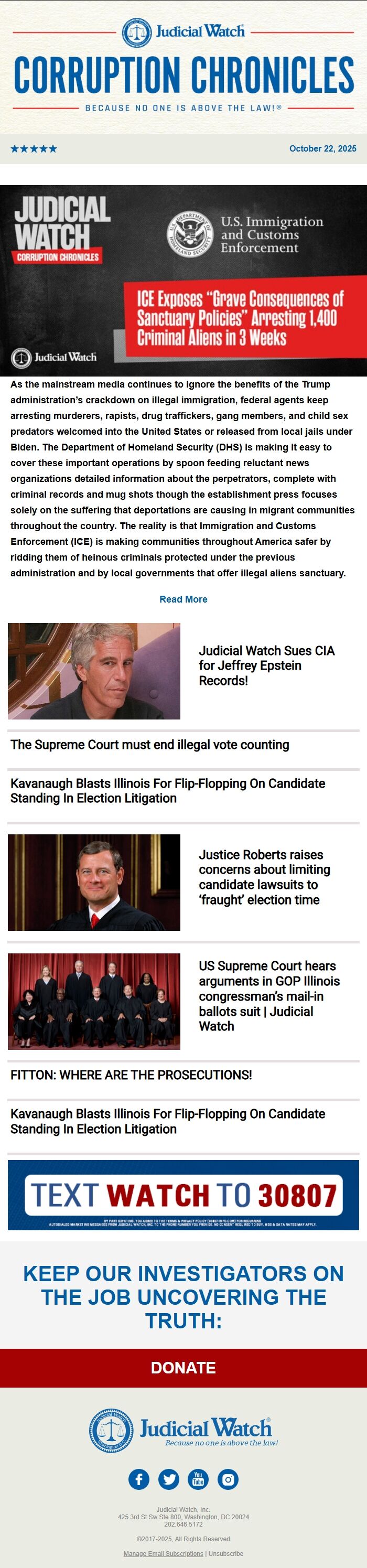This screenshot has height=1568, width=367.
Task: Tap the Text WATCH to 30807 banner
Action: pyautogui.click(x=183, y=1195)
